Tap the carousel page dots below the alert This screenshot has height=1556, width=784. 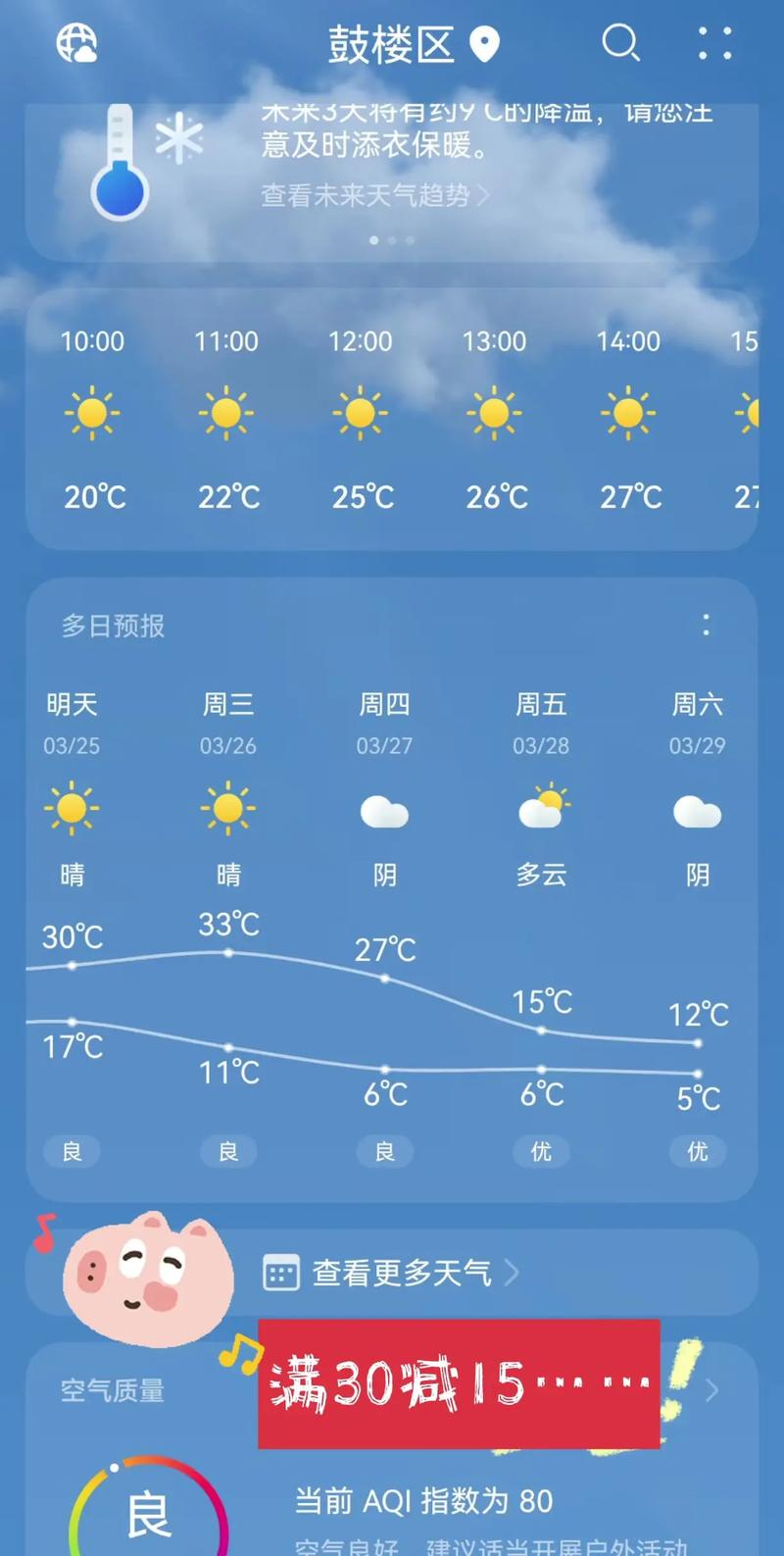tap(391, 239)
